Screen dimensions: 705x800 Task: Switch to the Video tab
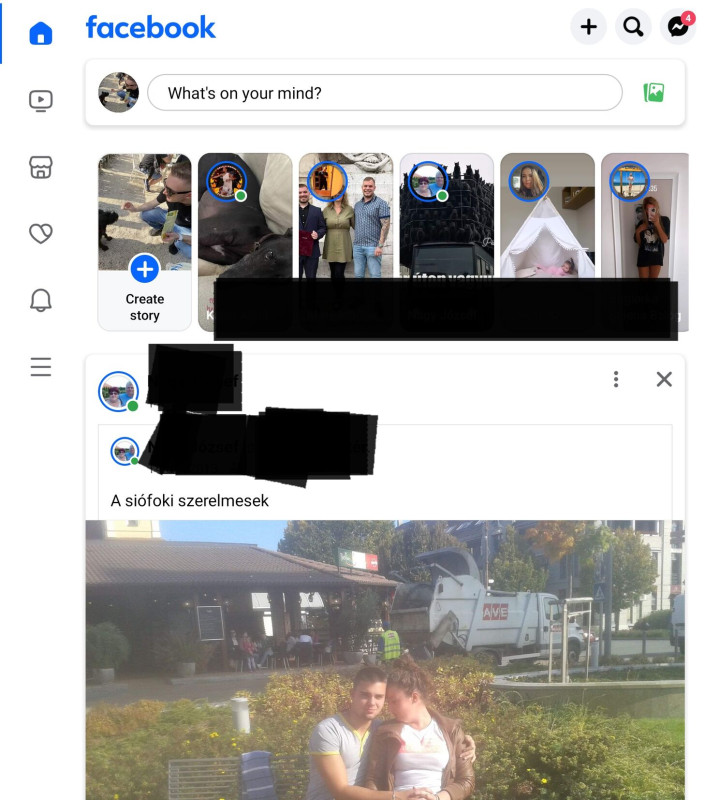[40, 100]
